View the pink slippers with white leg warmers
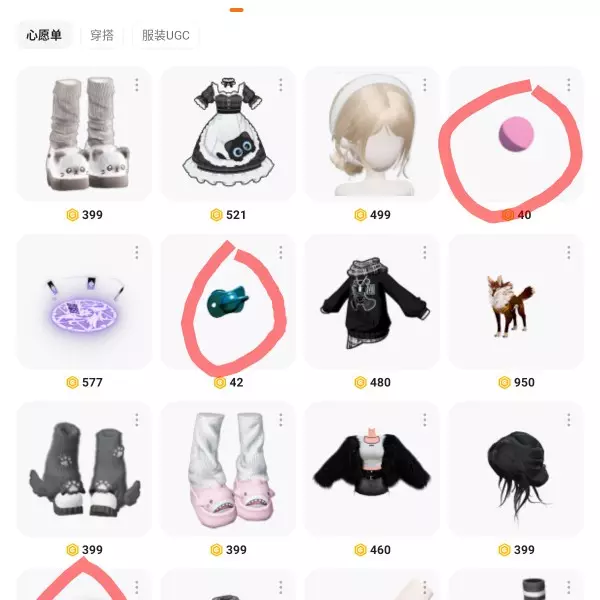600x600 pixels. coord(228,470)
